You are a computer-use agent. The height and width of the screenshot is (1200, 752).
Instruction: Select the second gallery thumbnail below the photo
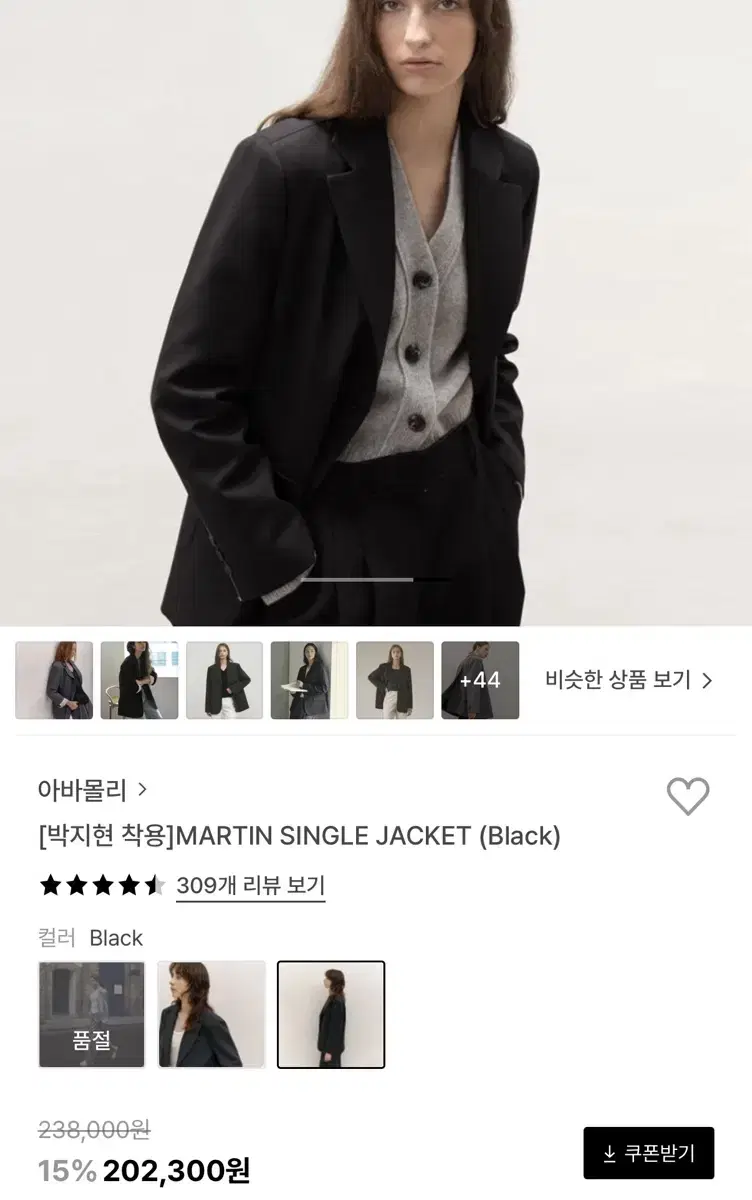(140, 680)
